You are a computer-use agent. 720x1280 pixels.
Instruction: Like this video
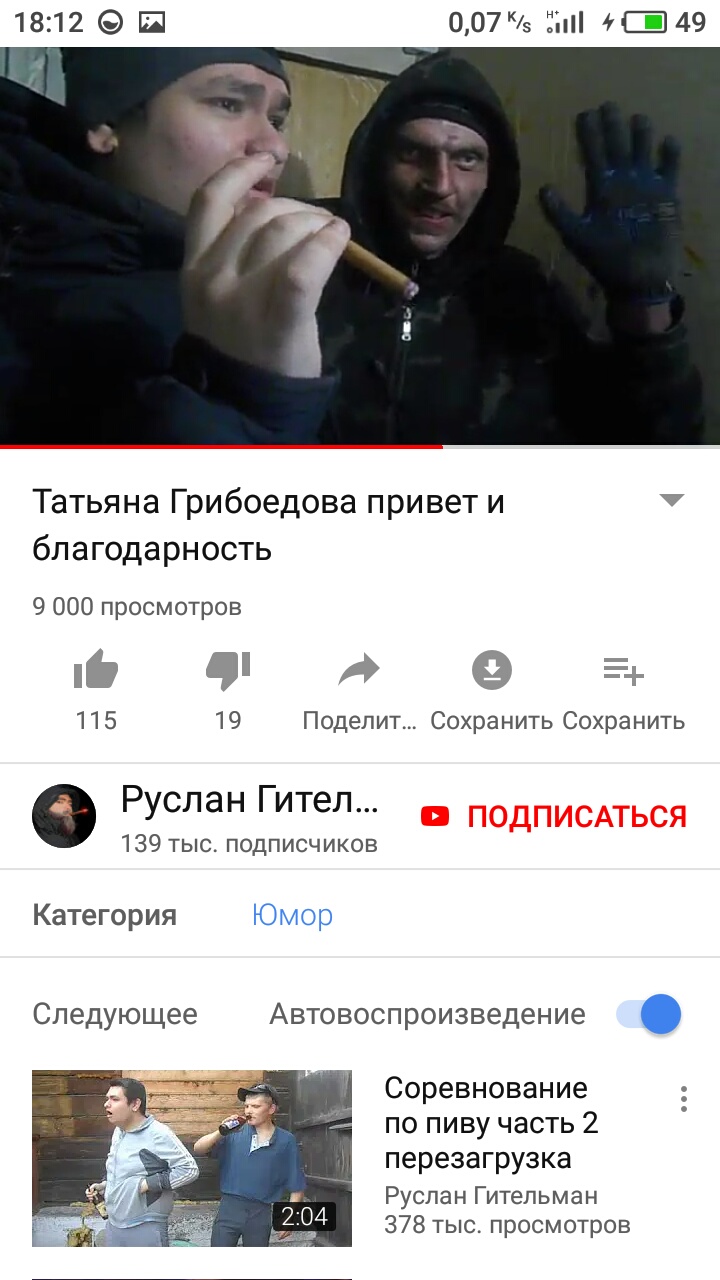point(96,671)
